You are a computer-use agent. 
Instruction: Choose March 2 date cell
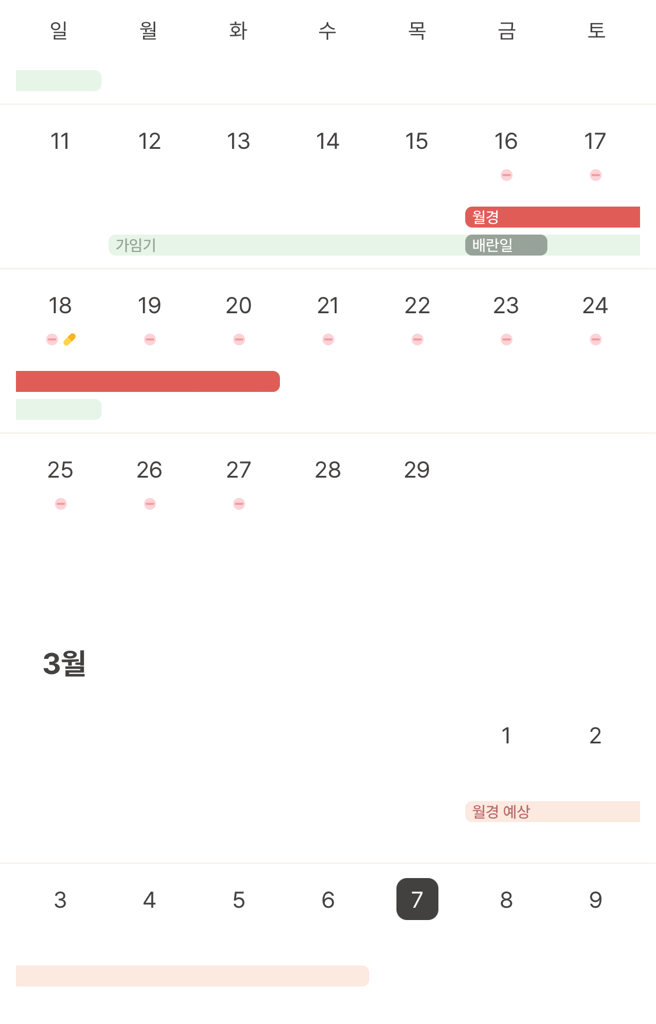point(595,736)
